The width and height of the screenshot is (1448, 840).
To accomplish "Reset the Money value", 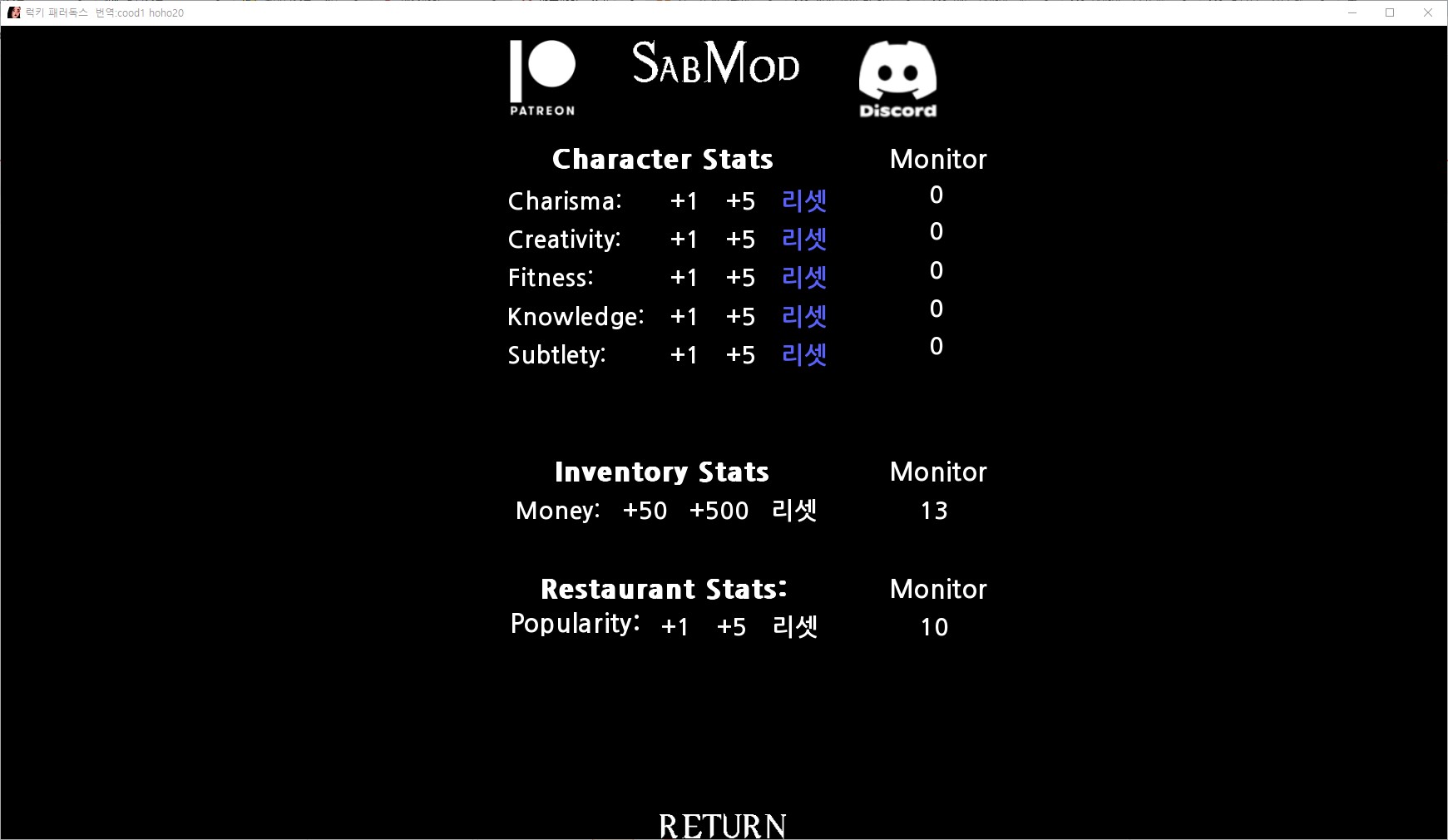I will pos(794,510).
